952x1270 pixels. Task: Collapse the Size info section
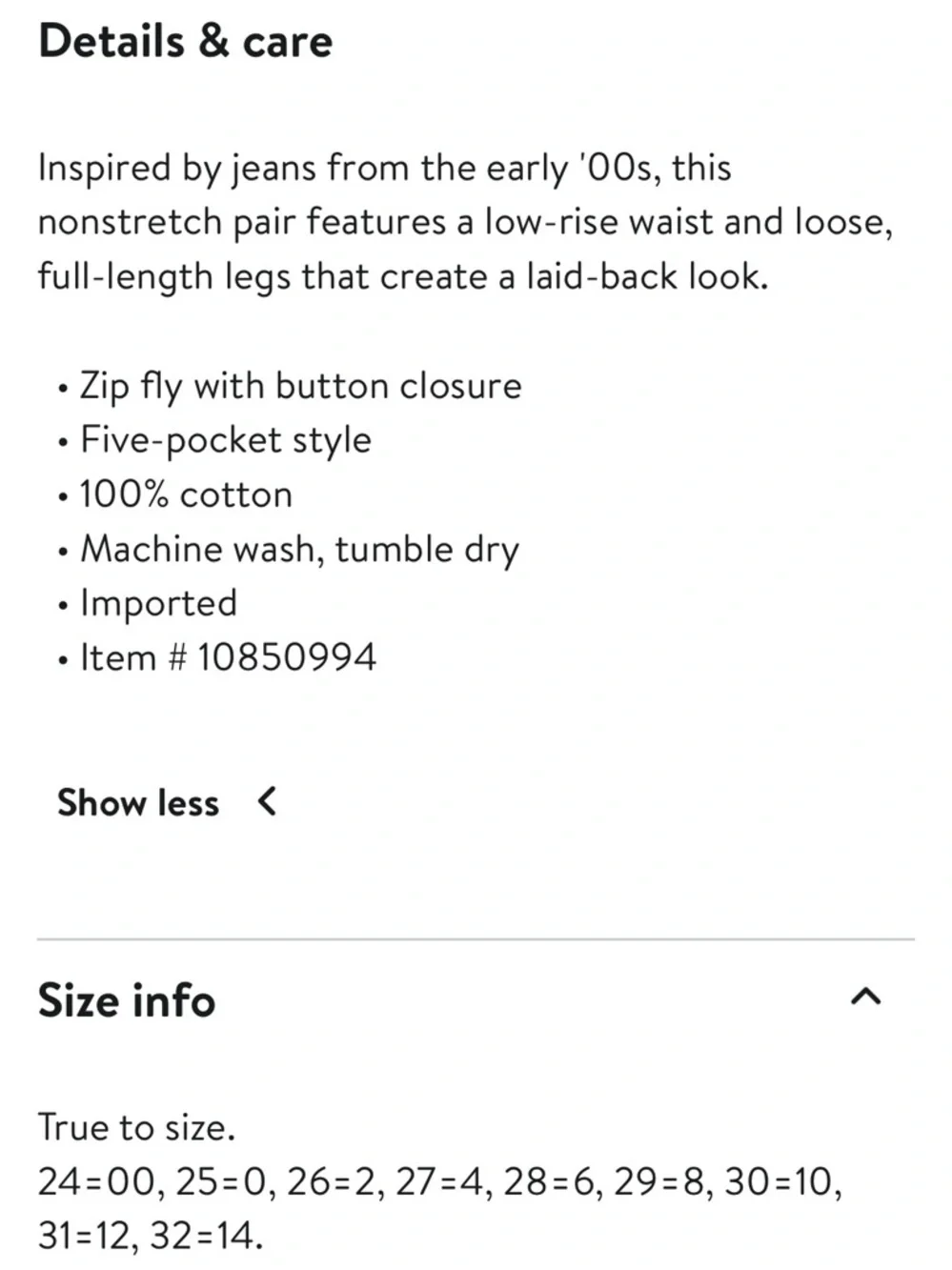[864, 998]
